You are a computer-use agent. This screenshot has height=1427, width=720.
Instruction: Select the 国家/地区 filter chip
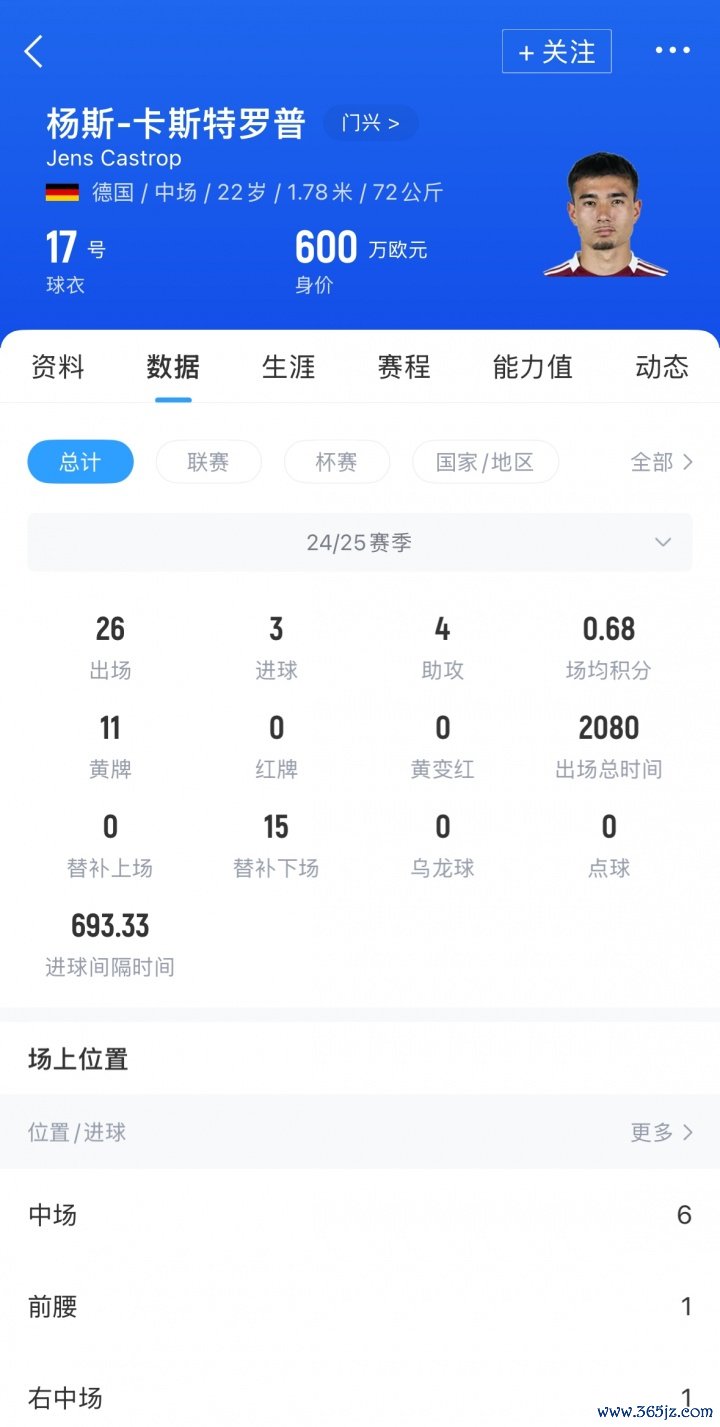485,462
